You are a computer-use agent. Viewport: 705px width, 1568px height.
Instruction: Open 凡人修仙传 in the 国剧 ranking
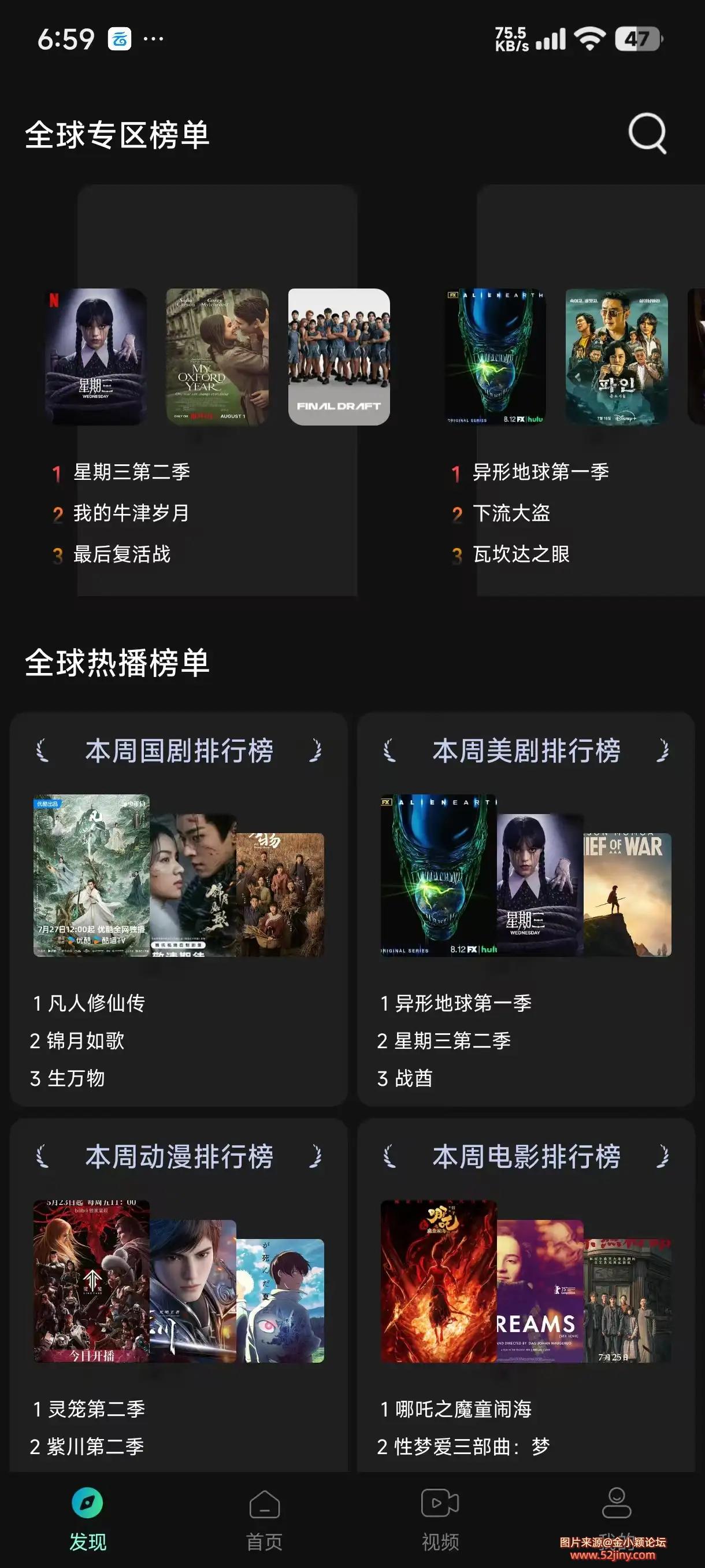[x=96, y=1003]
